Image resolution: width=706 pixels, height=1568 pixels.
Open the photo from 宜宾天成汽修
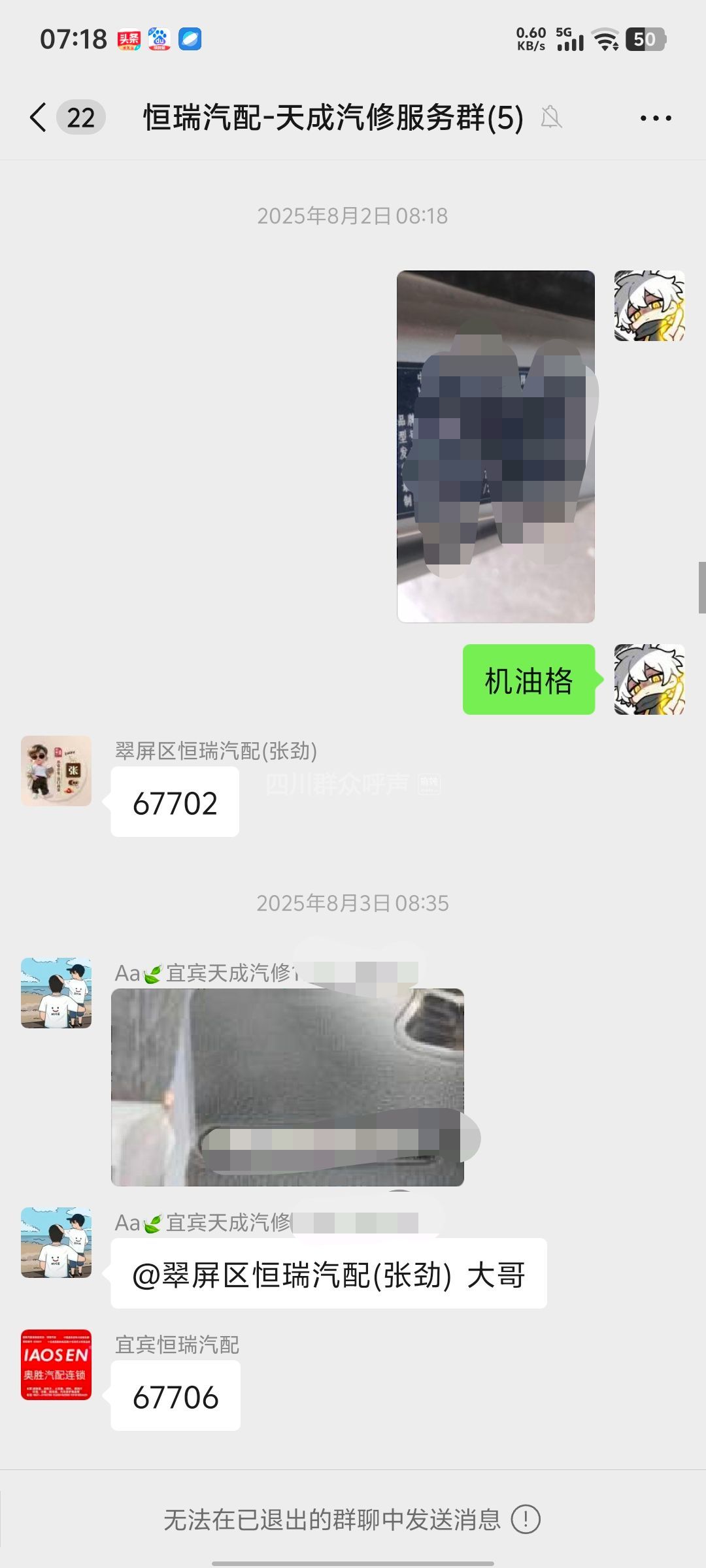click(x=287, y=1087)
